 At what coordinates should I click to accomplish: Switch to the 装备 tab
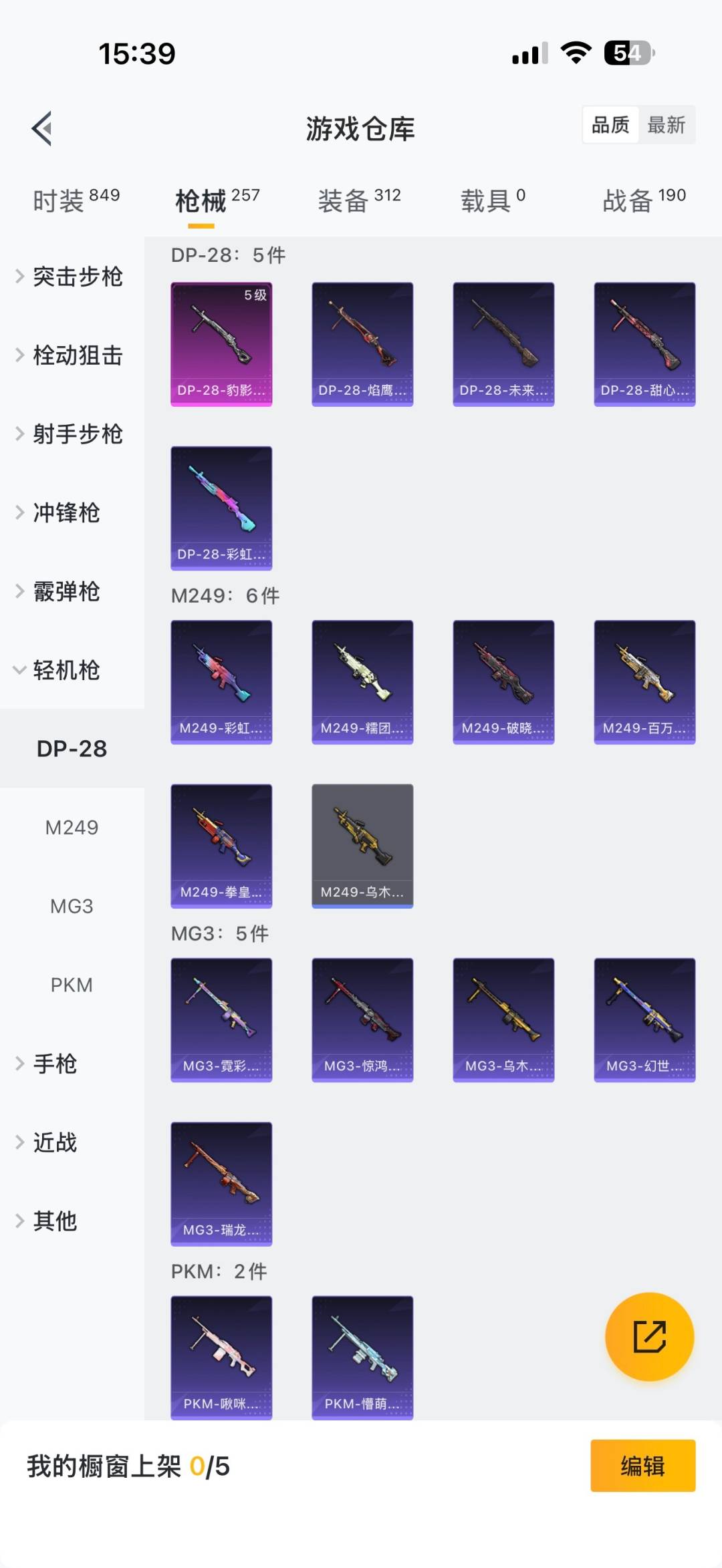click(x=359, y=200)
